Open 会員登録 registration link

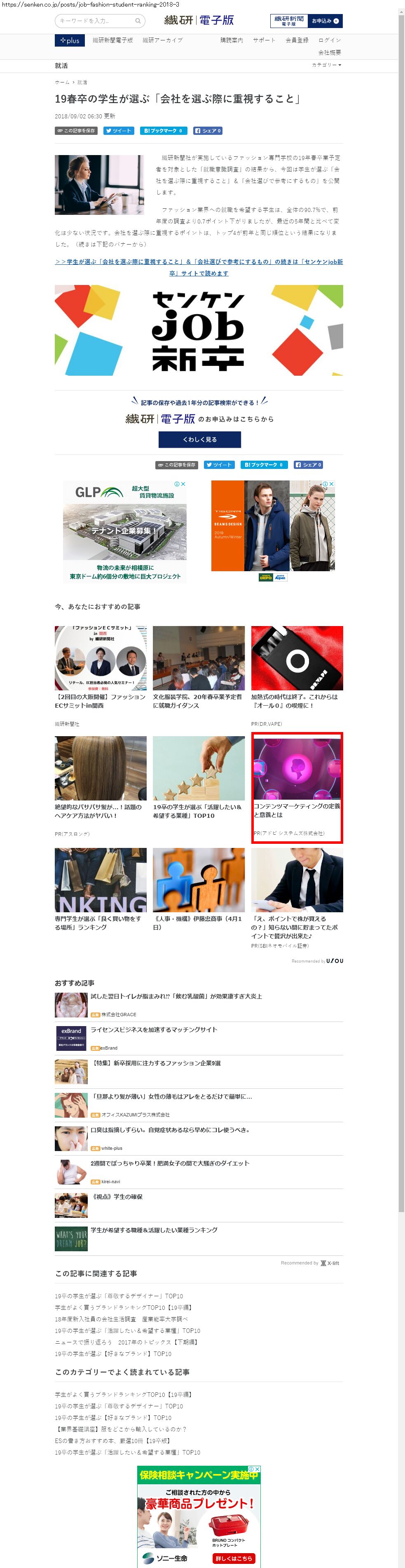pos(297,40)
